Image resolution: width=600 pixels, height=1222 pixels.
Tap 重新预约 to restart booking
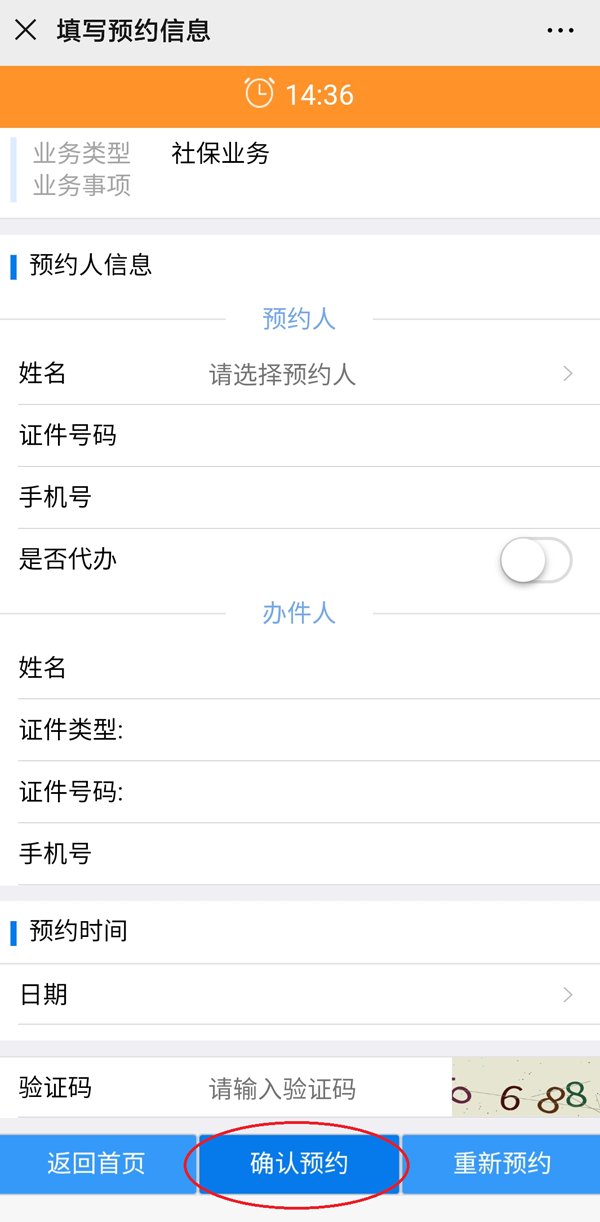pos(502,1164)
